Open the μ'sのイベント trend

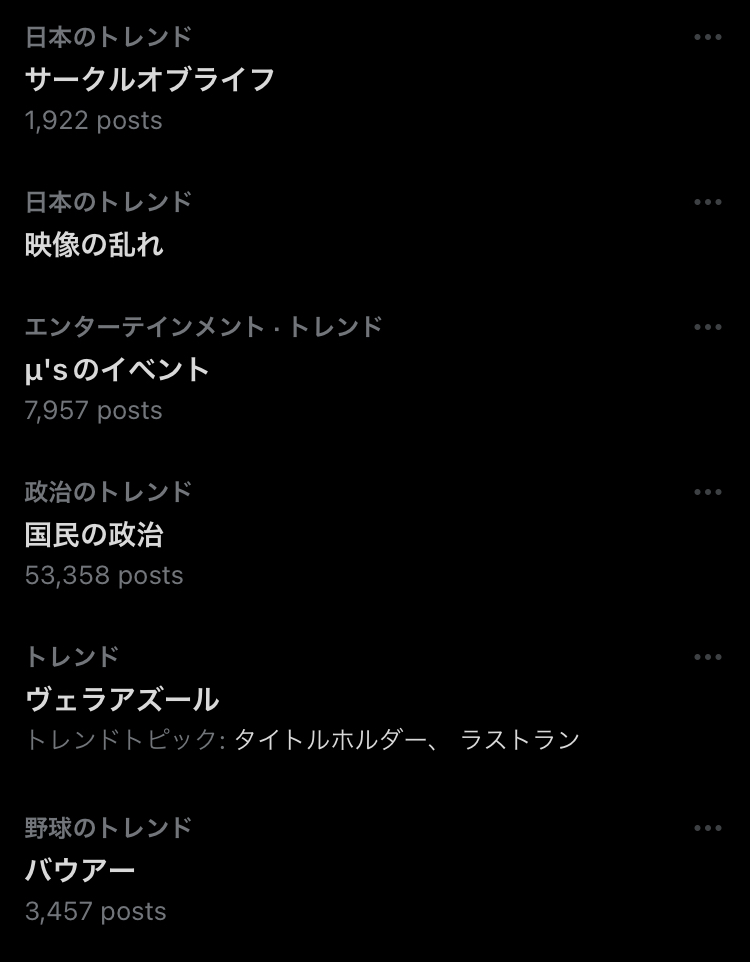pyautogui.click(x=118, y=369)
